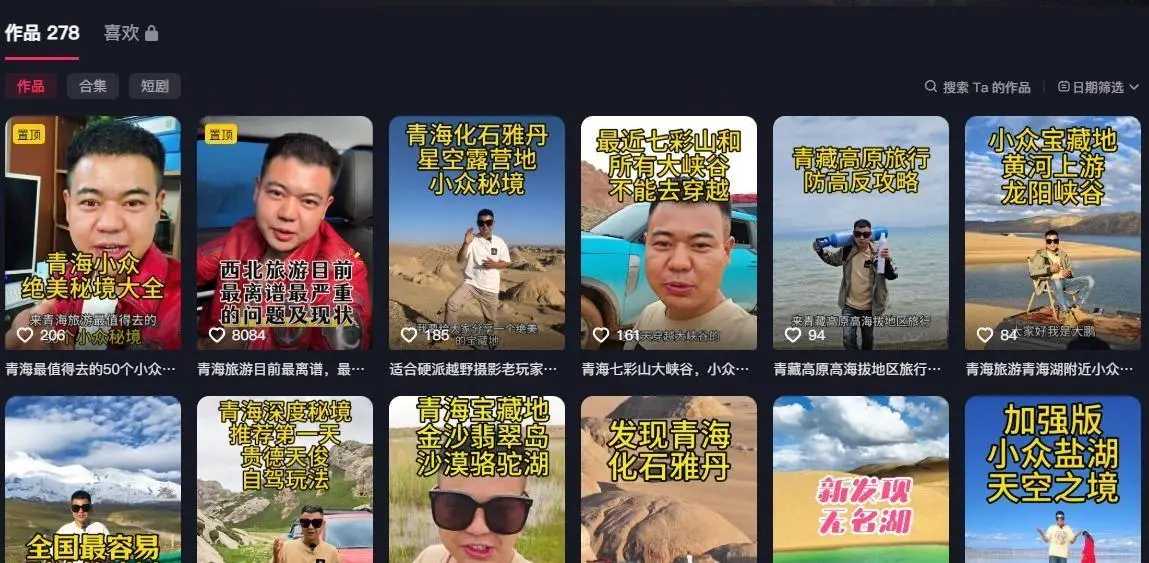The height and width of the screenshot is (563, 1149).
Task: Open the 加强版小众盐湖天空之境 video
Action: tap(1053, 480)
